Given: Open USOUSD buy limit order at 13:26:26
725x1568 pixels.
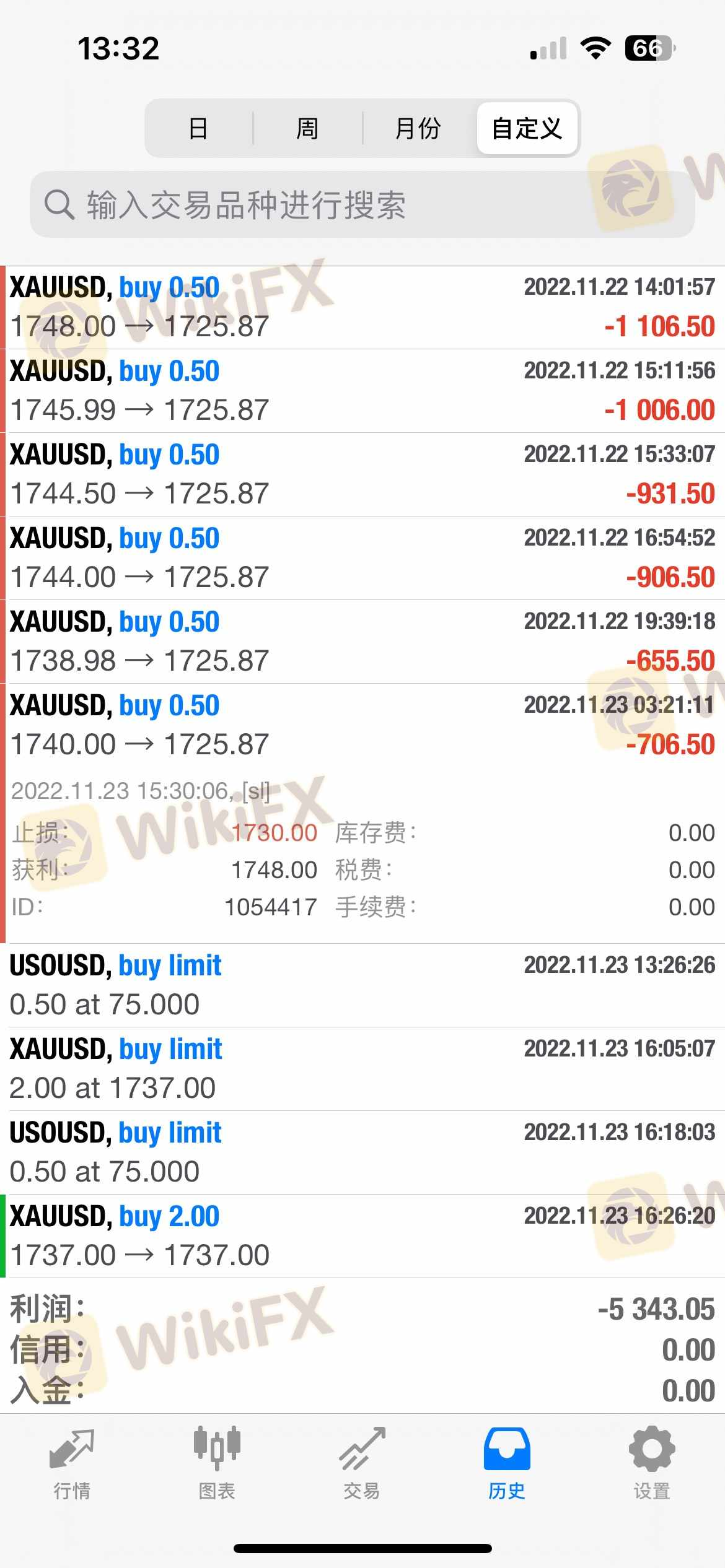Looking at the screenshot, I should [x=362, y=985].
